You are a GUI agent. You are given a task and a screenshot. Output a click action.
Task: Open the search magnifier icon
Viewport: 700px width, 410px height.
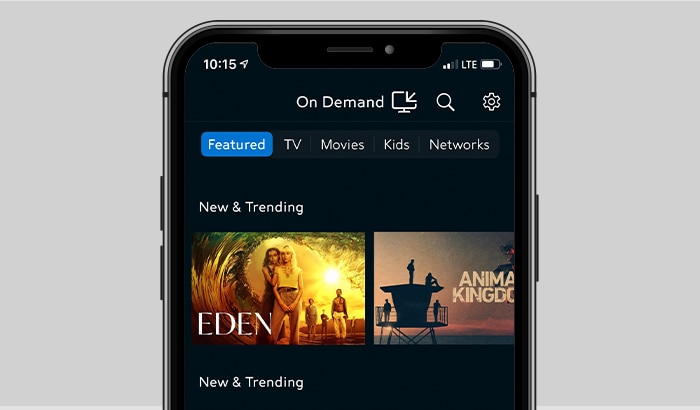[445, 102]
